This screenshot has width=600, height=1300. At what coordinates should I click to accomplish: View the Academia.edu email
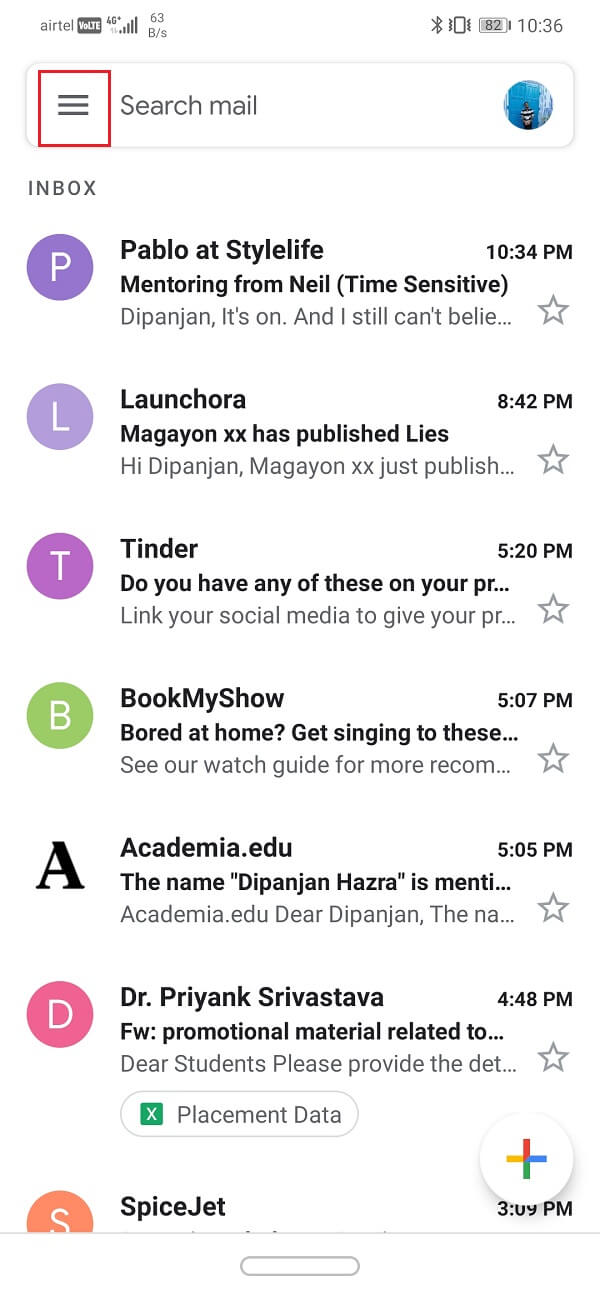click(x=315, y=880)
